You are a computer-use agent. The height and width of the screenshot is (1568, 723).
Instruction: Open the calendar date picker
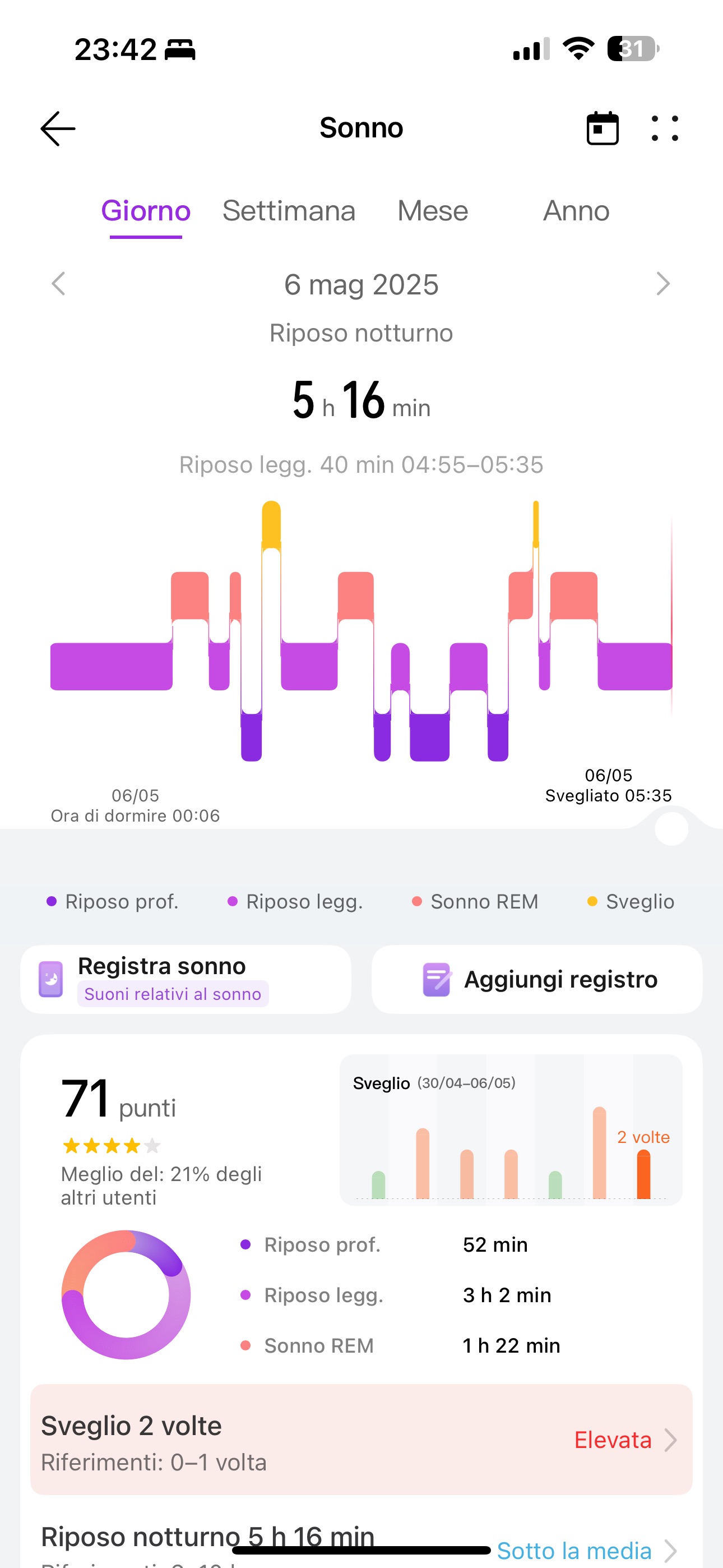tap(602, 128)
